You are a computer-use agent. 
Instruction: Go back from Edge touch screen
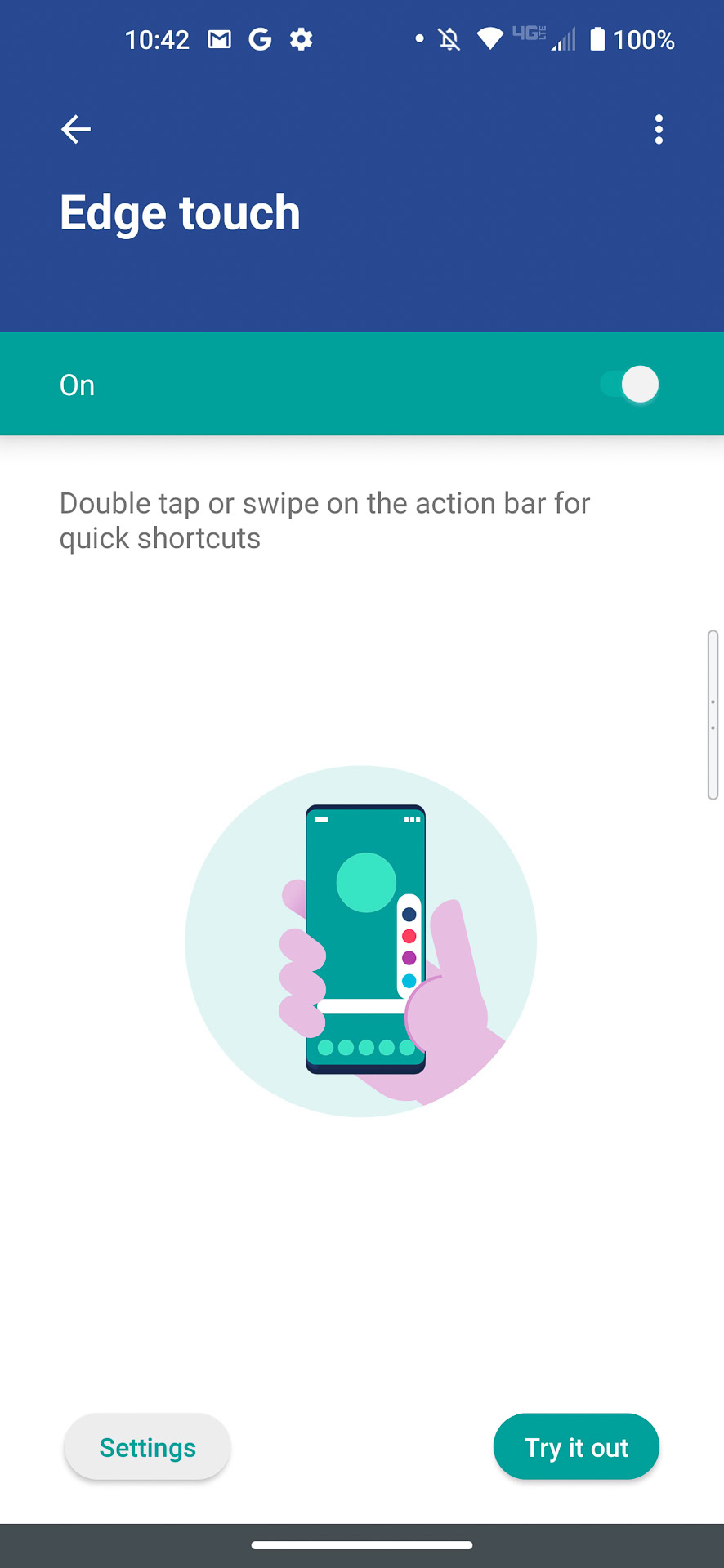click(x=76, y=129)
